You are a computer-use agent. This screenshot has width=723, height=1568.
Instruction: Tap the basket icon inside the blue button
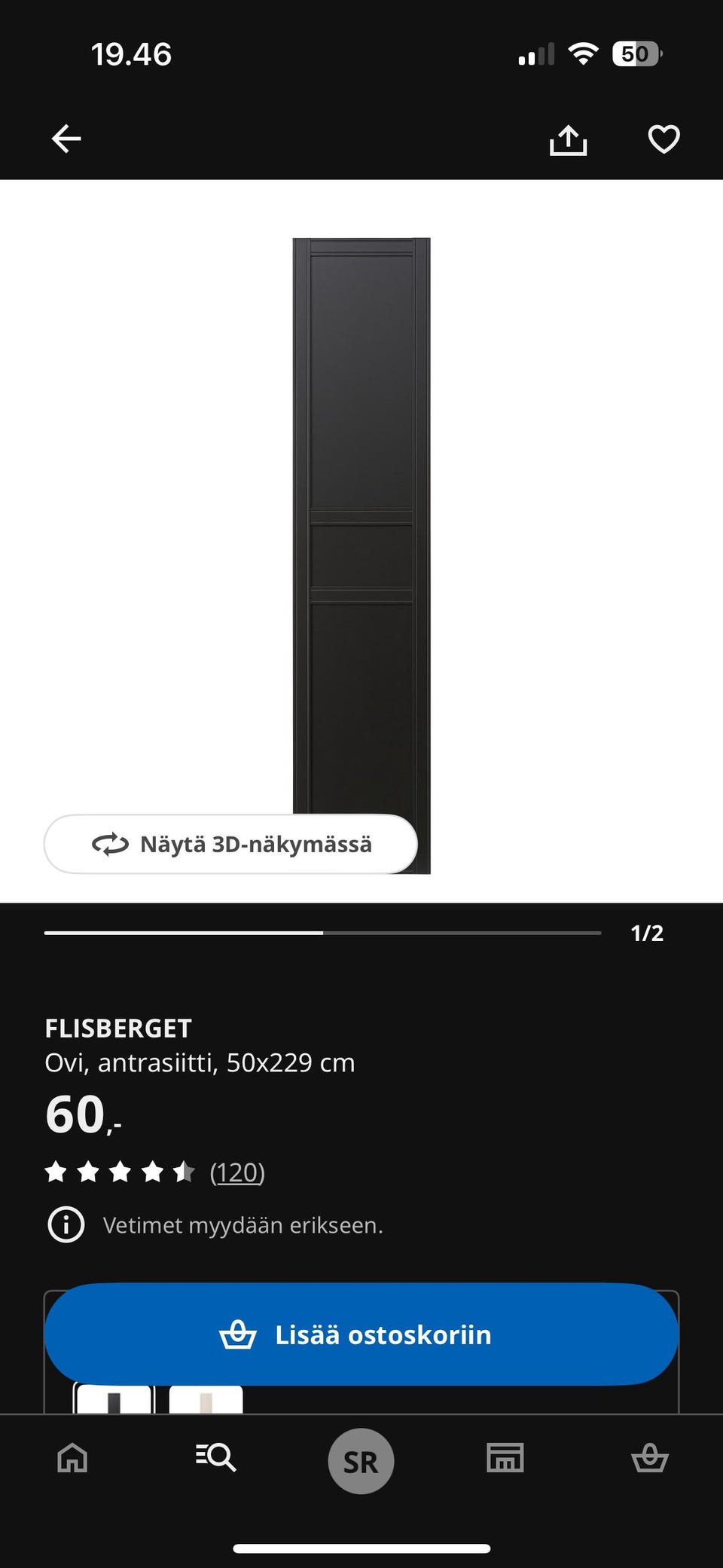click(x=239, y=1334)
